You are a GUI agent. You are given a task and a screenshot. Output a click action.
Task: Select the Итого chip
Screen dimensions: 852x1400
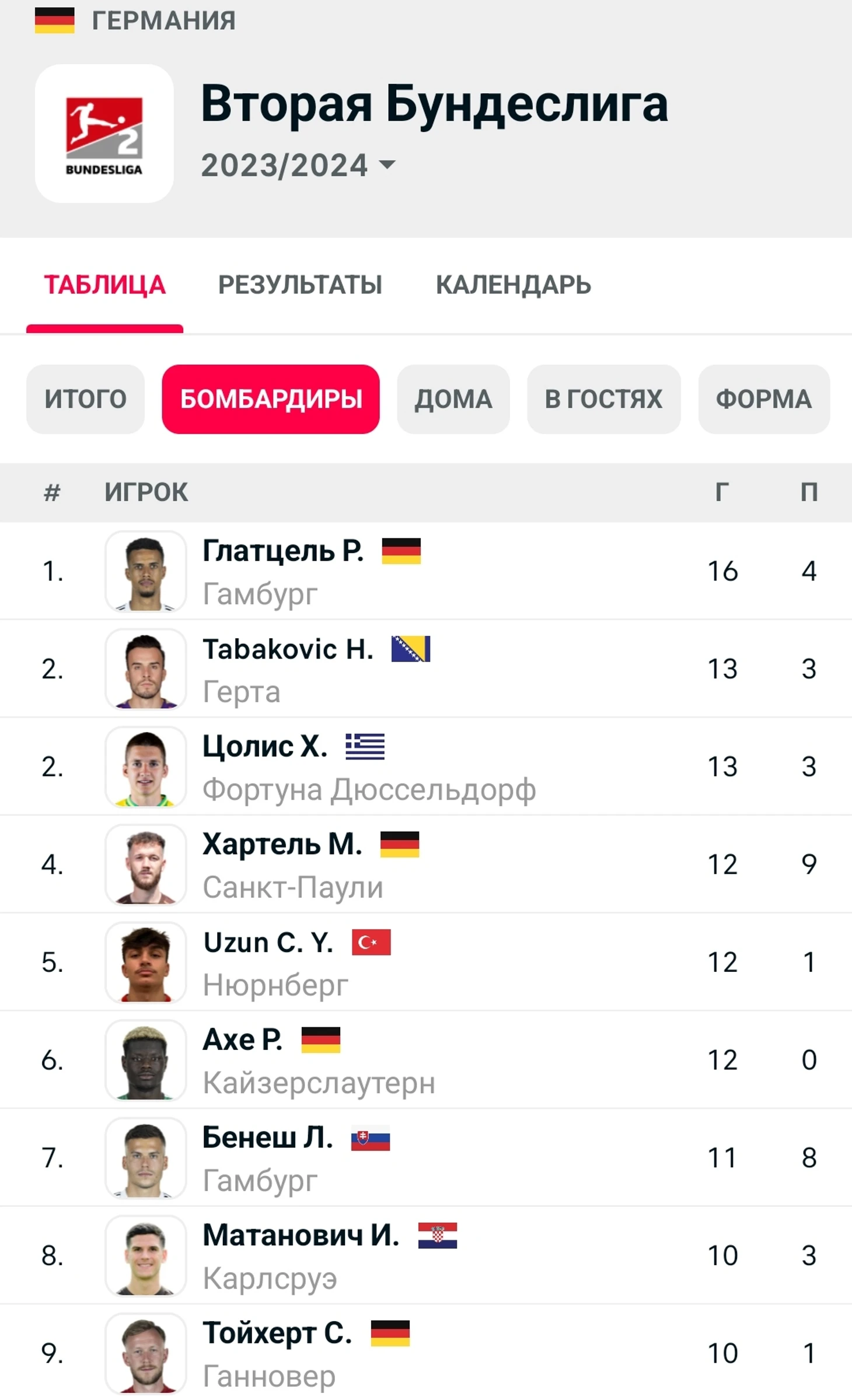pos(85,399)
